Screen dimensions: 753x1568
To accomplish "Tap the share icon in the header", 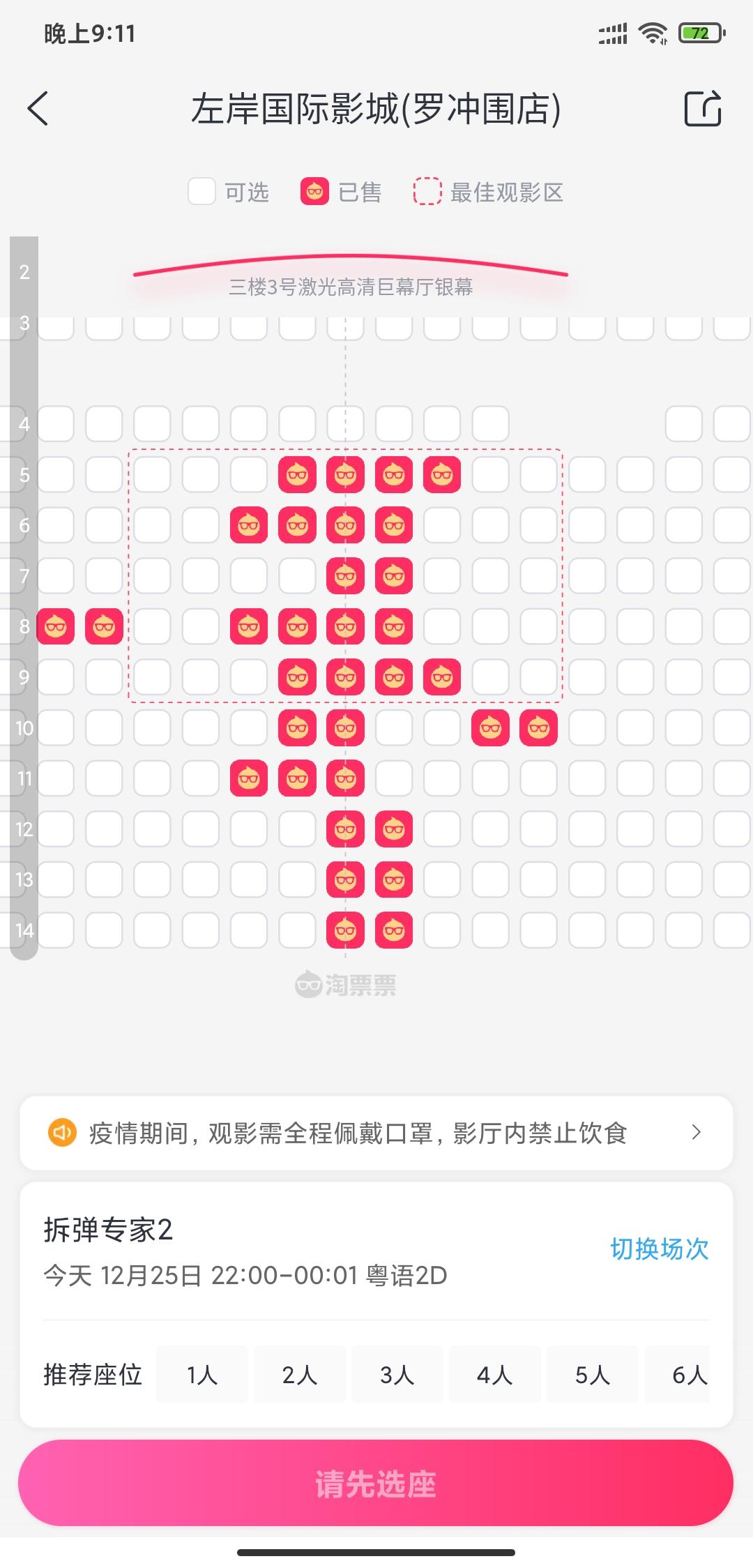I will tap(702, 109).
